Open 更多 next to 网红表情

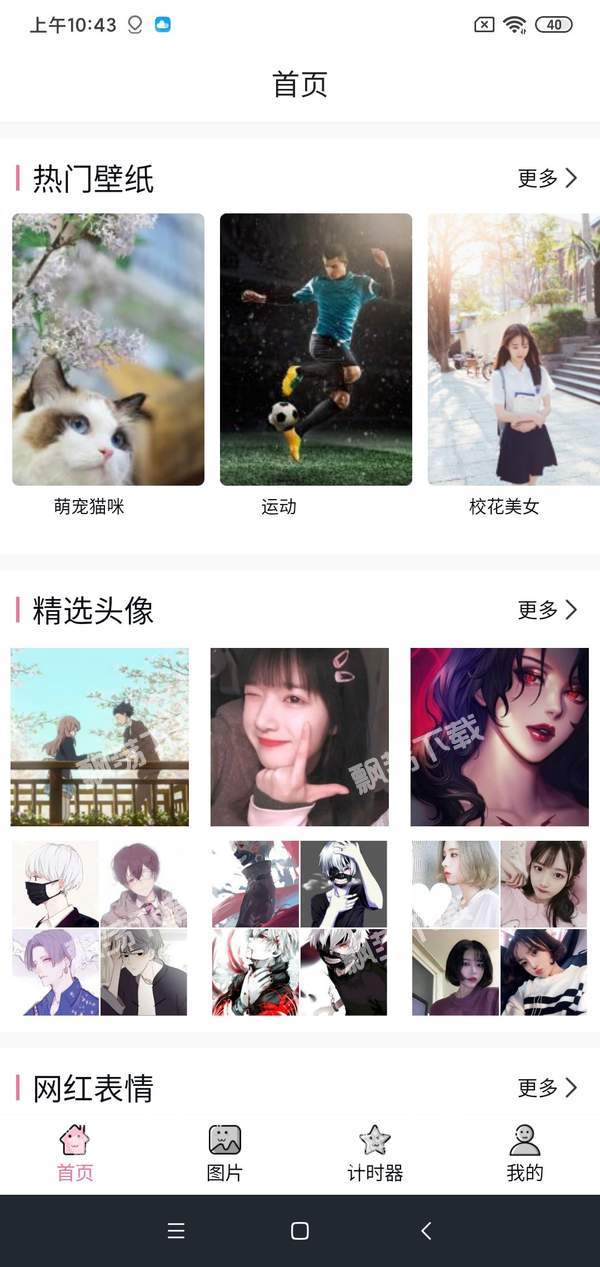point(547,1087)
